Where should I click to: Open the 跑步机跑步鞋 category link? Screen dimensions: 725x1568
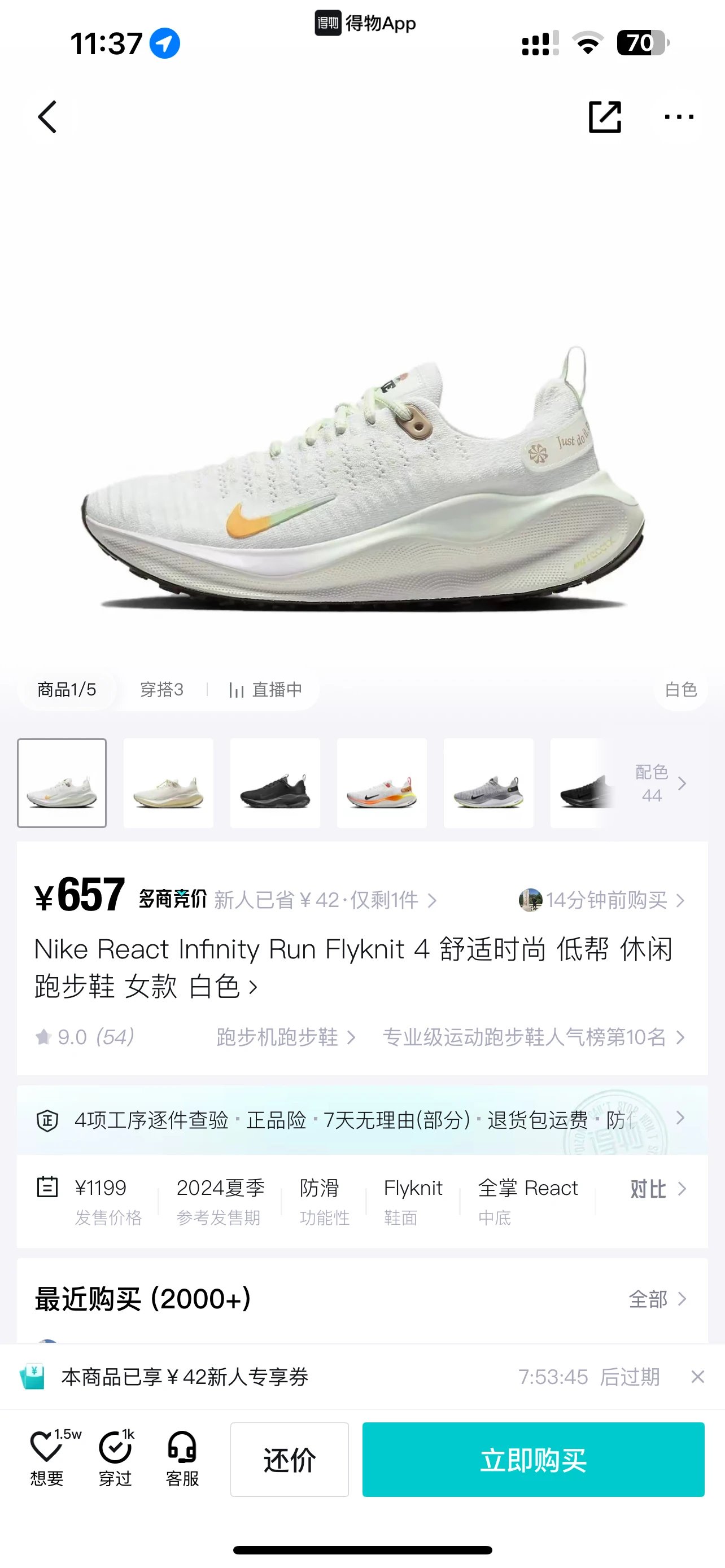tap(285, 1037)
